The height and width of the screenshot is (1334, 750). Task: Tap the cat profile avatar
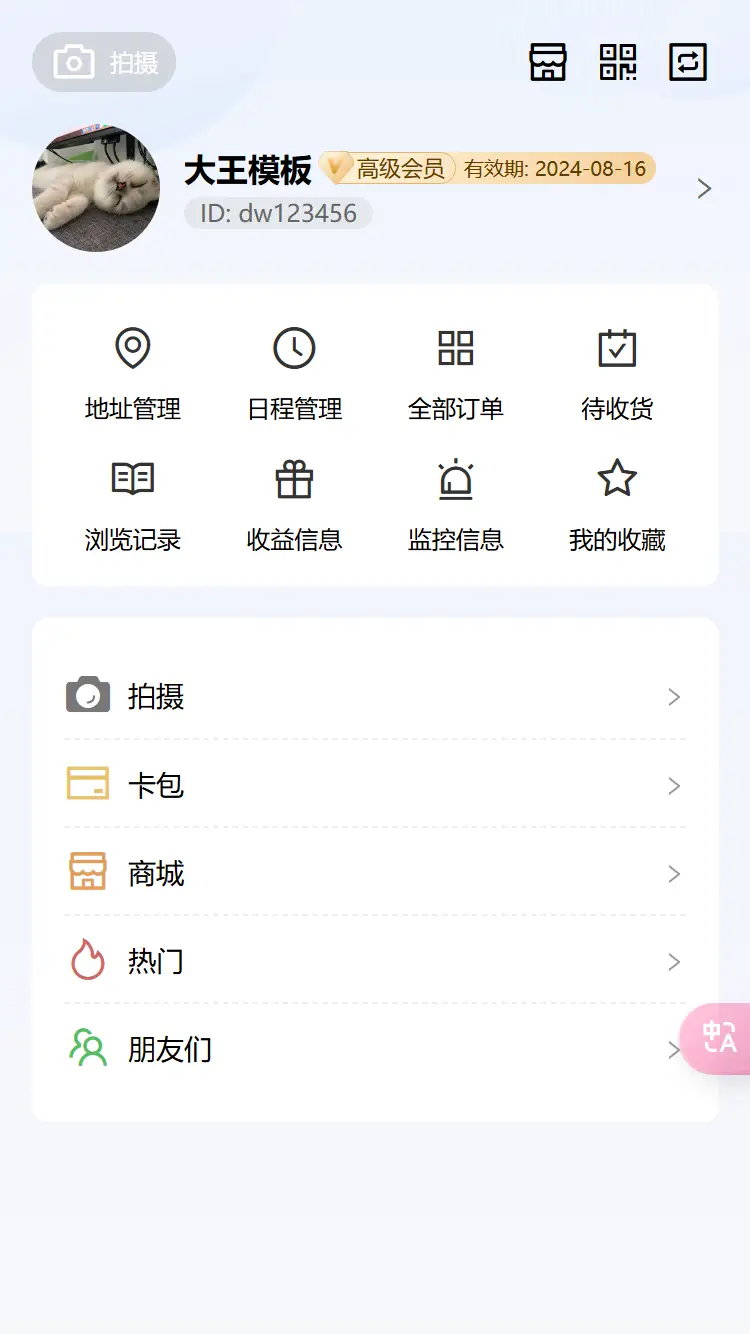[x=96, y=188]
